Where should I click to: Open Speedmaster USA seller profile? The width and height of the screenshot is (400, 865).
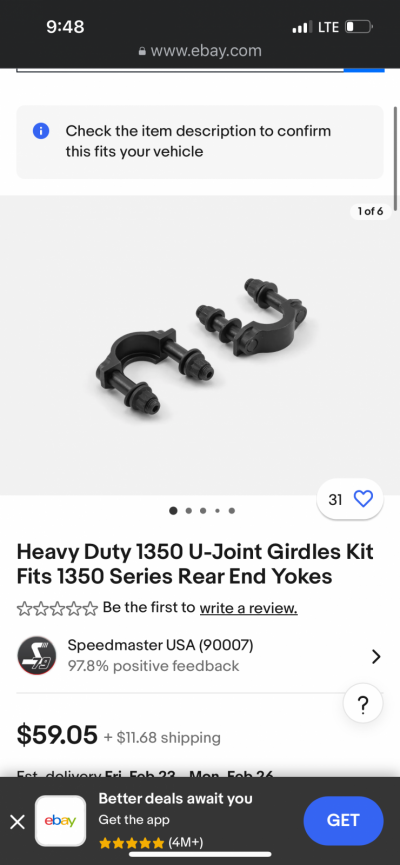tap(200, 656)
